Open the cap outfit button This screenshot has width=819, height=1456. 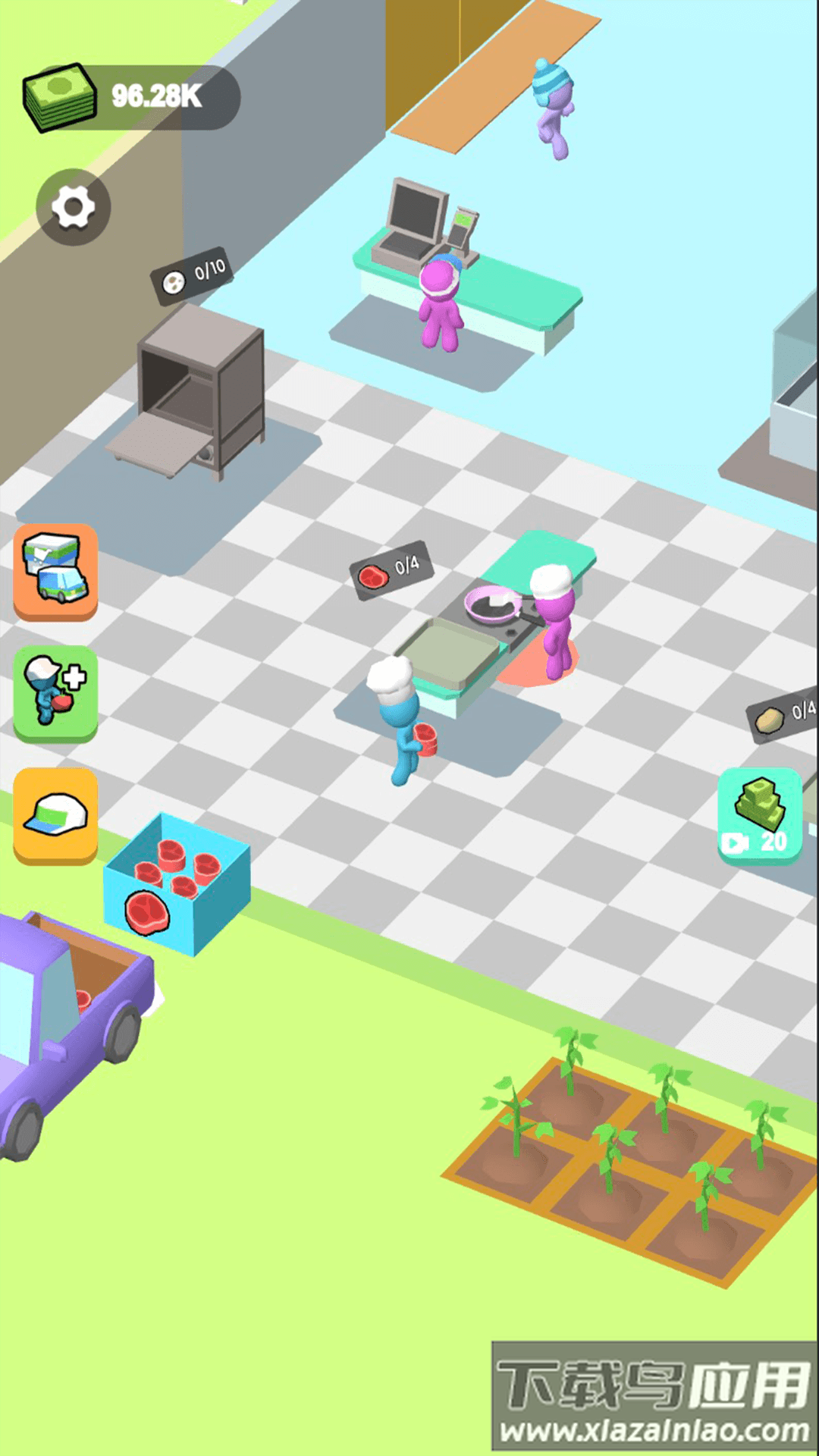click(x=56, y=815)
